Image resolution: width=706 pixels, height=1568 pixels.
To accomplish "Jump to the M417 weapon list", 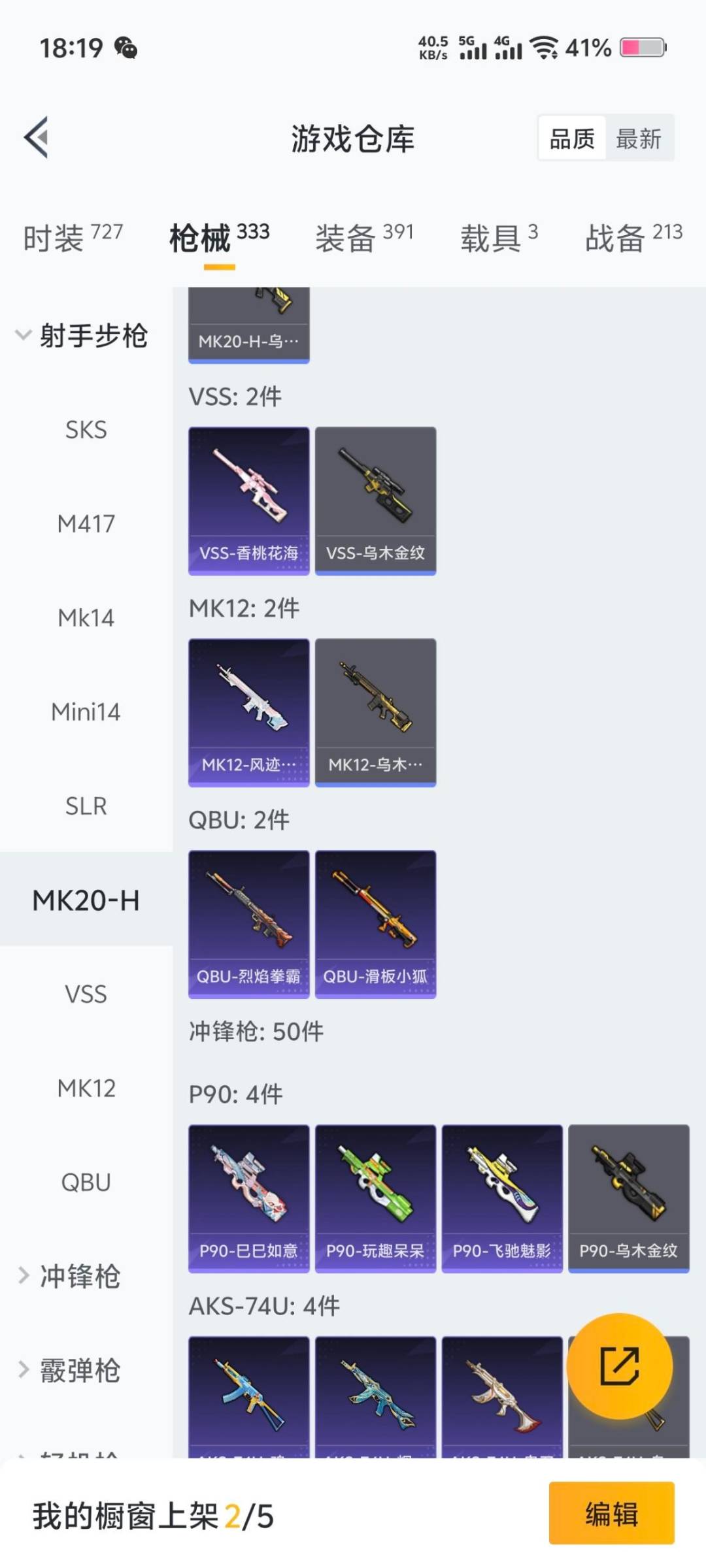I will [x=86, y=524].
